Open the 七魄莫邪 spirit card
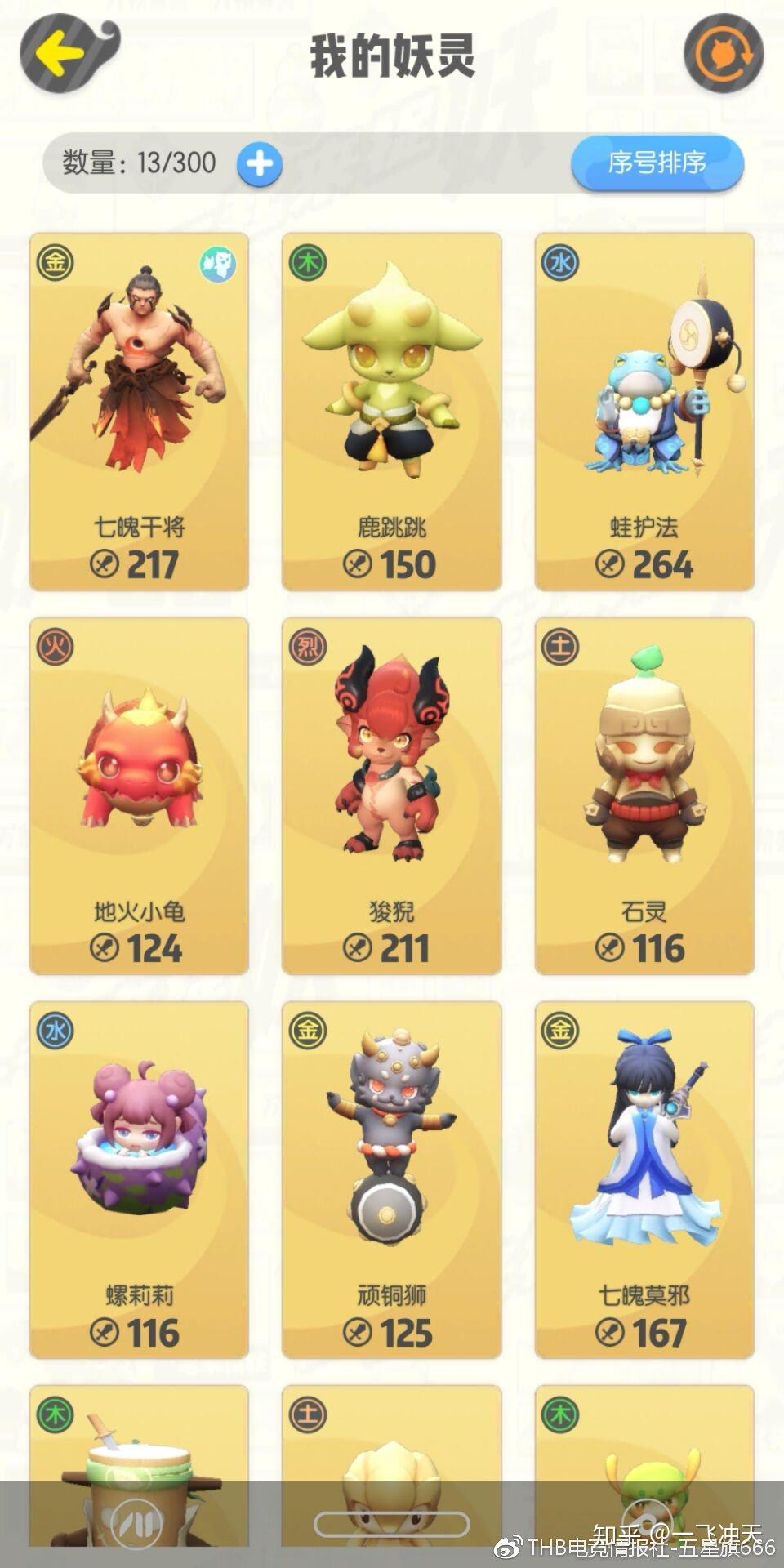 point(644,1179)
